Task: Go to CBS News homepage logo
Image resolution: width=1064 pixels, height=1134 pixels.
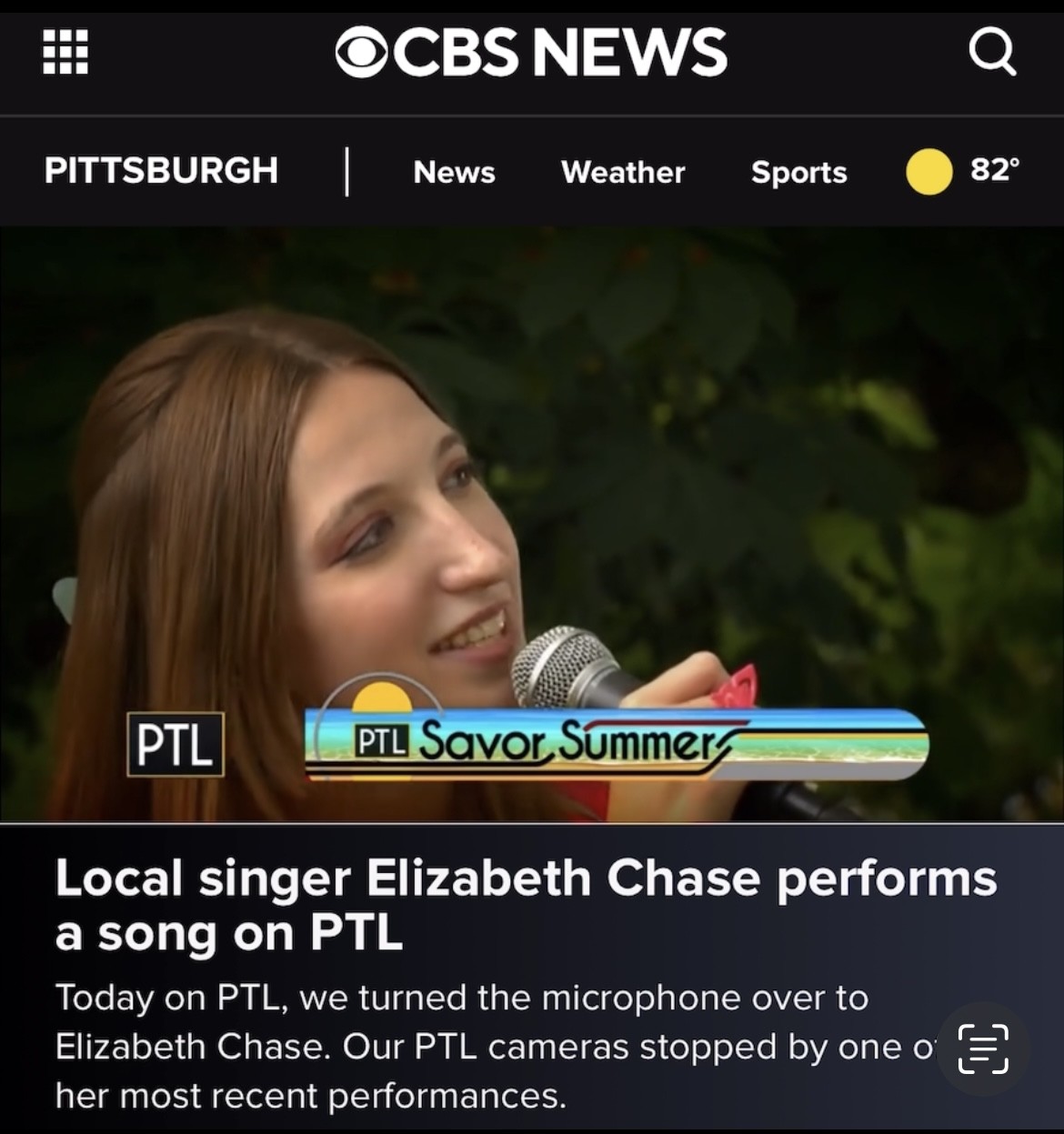Action: [x=531, y=52]
